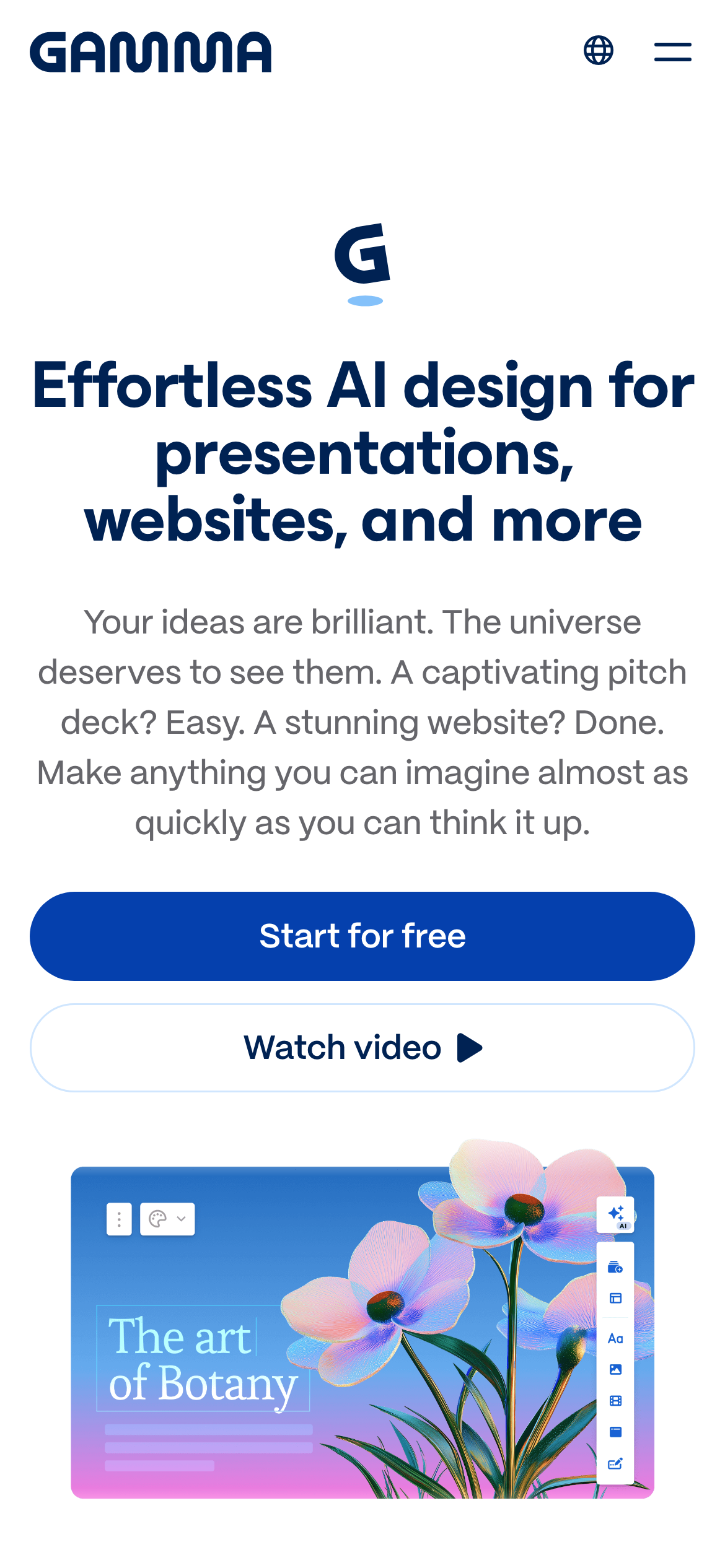The image size is (725, 1568).
Task: Open the hamburger navigation menu
Action: [x=672, y=52]
